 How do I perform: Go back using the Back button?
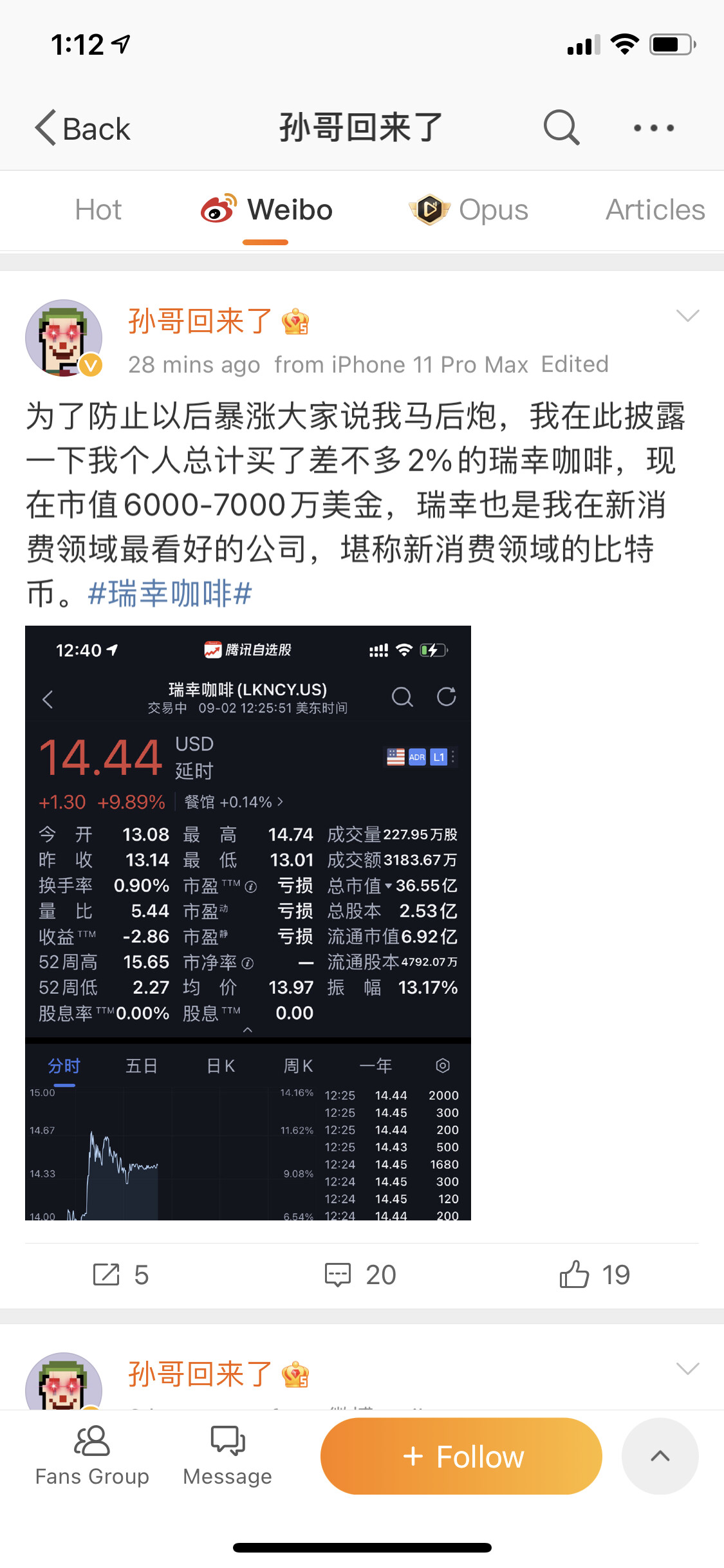click(82, 128)
